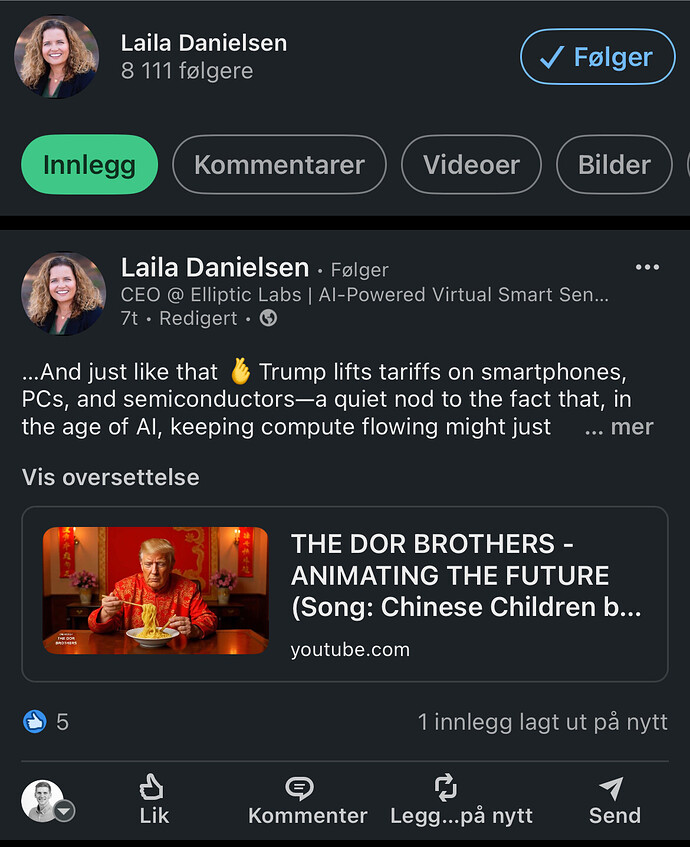The height and width of the screenshot is (847, 690).
Task: Open the Dor Brothers YouTube link card
Action: (344, 593)
